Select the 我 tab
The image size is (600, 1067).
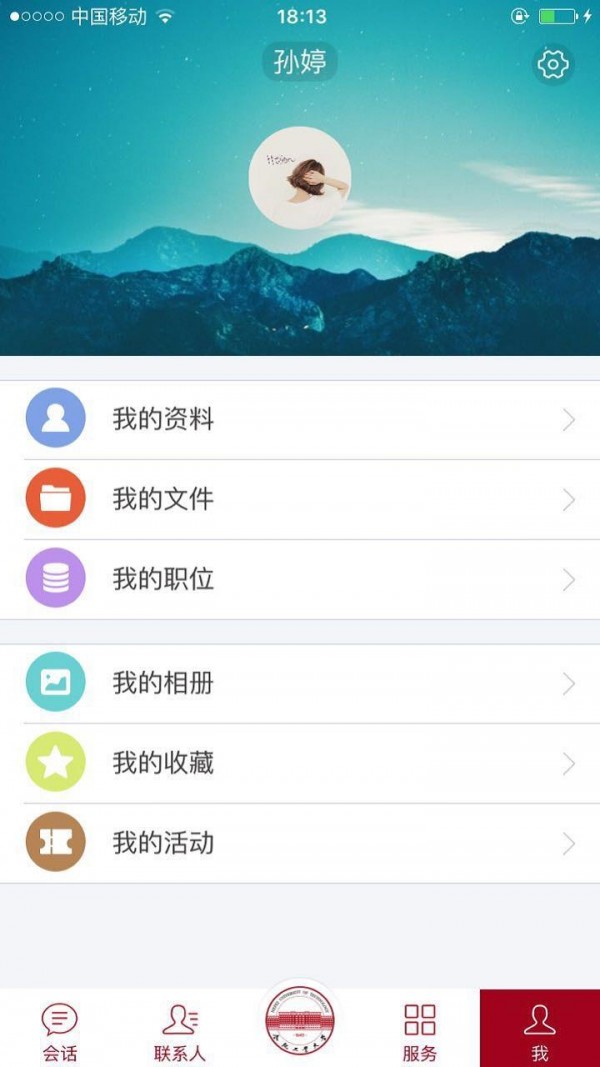pos(540,1031)
